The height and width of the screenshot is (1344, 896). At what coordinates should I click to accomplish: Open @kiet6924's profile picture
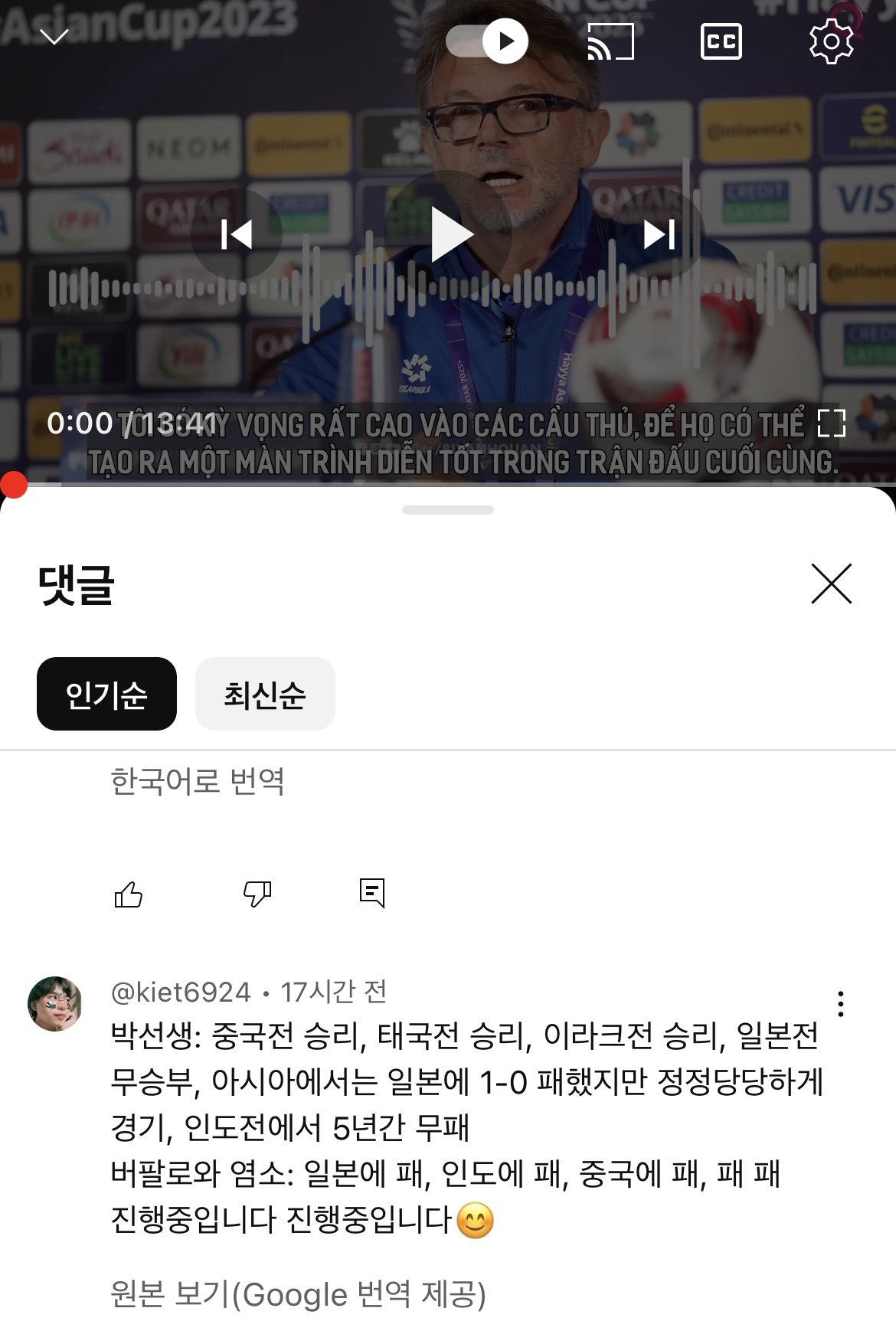[55, 1003]
